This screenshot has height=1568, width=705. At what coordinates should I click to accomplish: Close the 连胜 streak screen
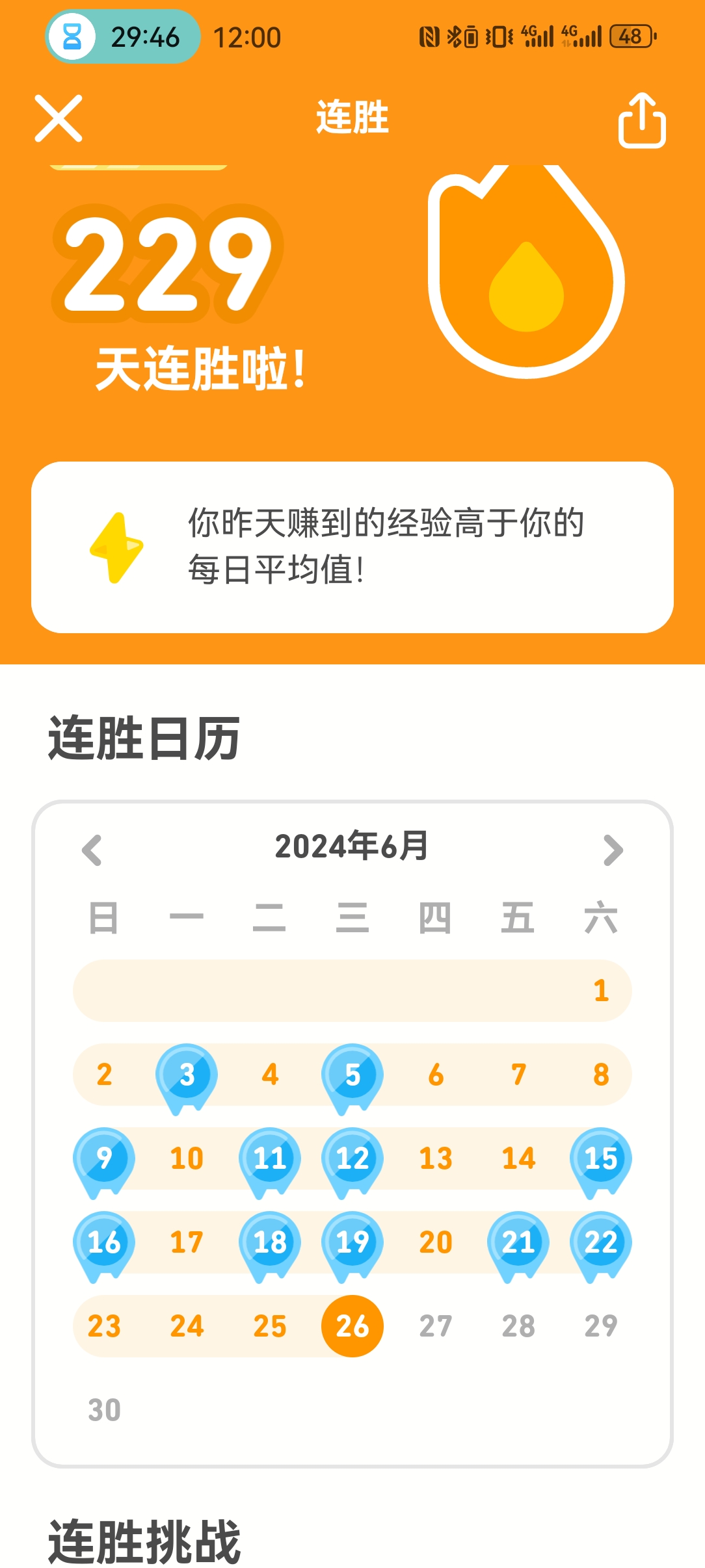coord(59,118)
